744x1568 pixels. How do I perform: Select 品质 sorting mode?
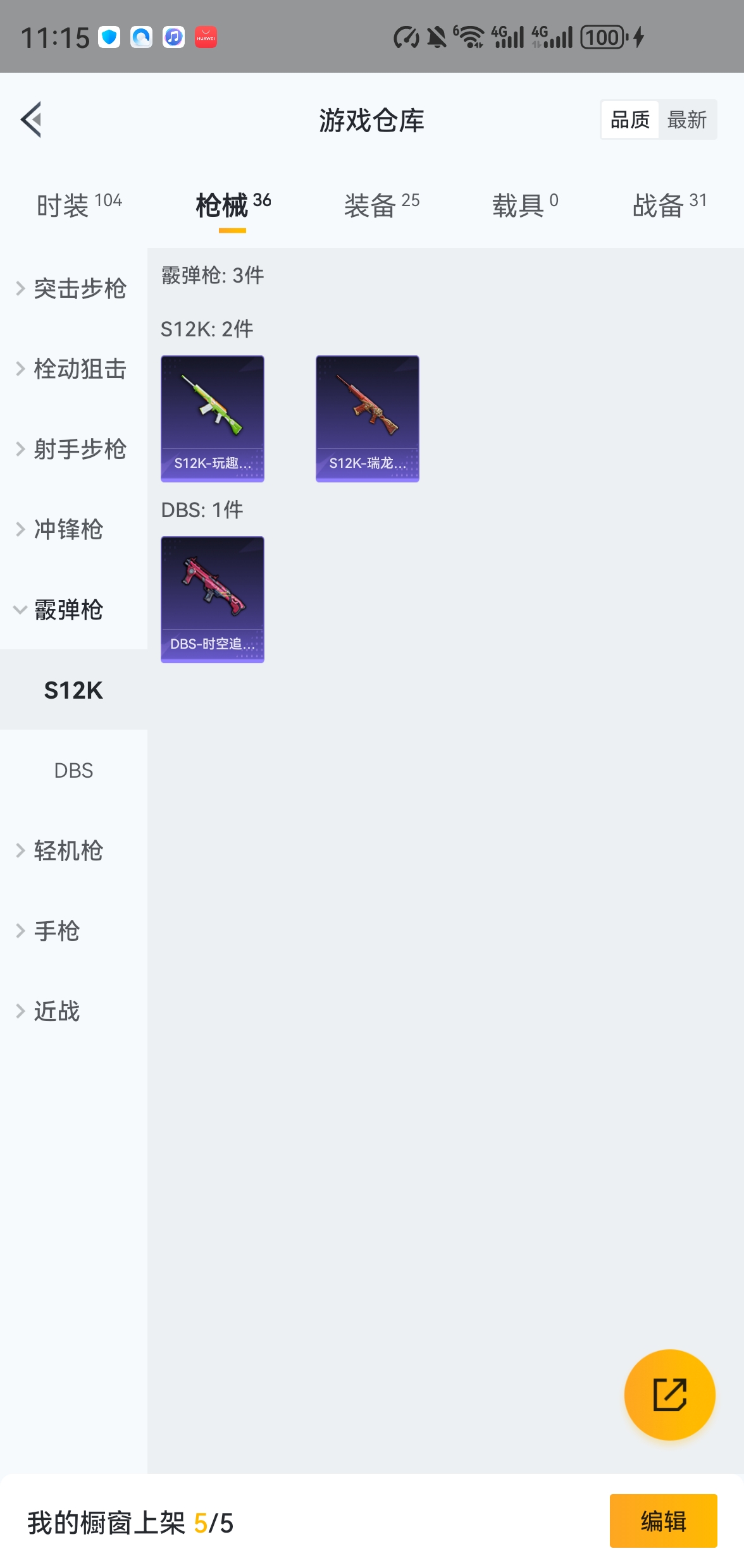point(629,120)
